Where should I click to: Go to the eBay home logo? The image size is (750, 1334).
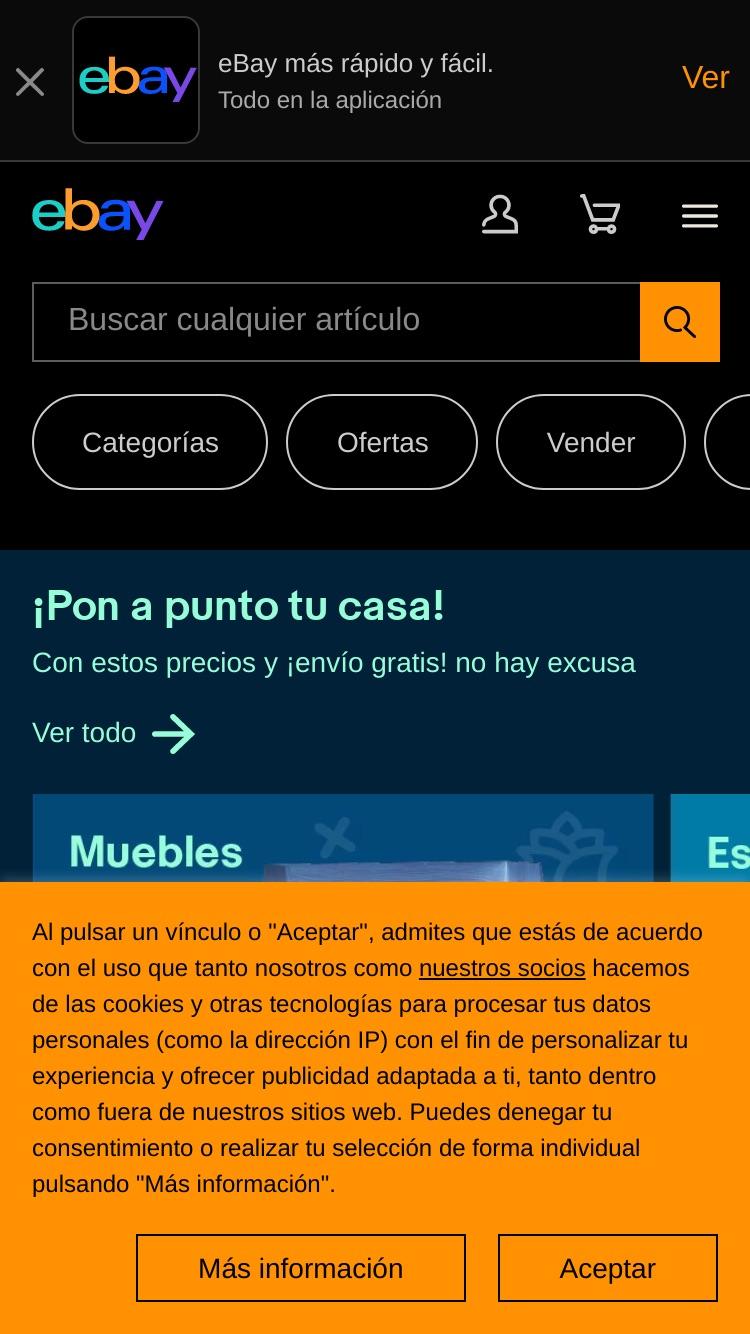pyautogui.click(x=97, y=214)
